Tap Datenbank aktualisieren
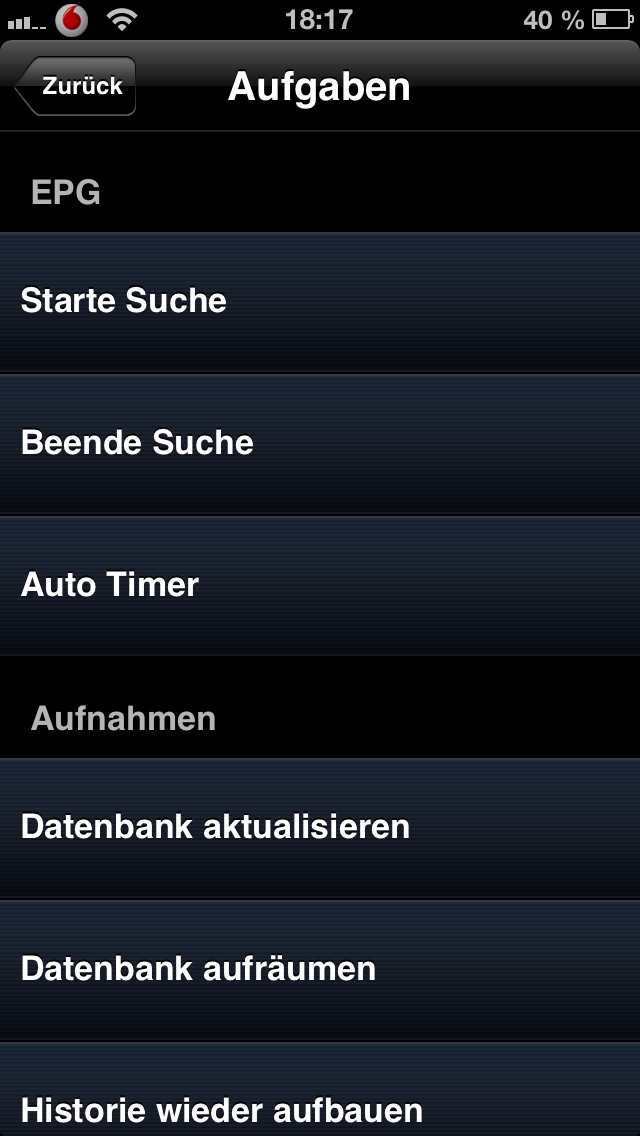 320,828
